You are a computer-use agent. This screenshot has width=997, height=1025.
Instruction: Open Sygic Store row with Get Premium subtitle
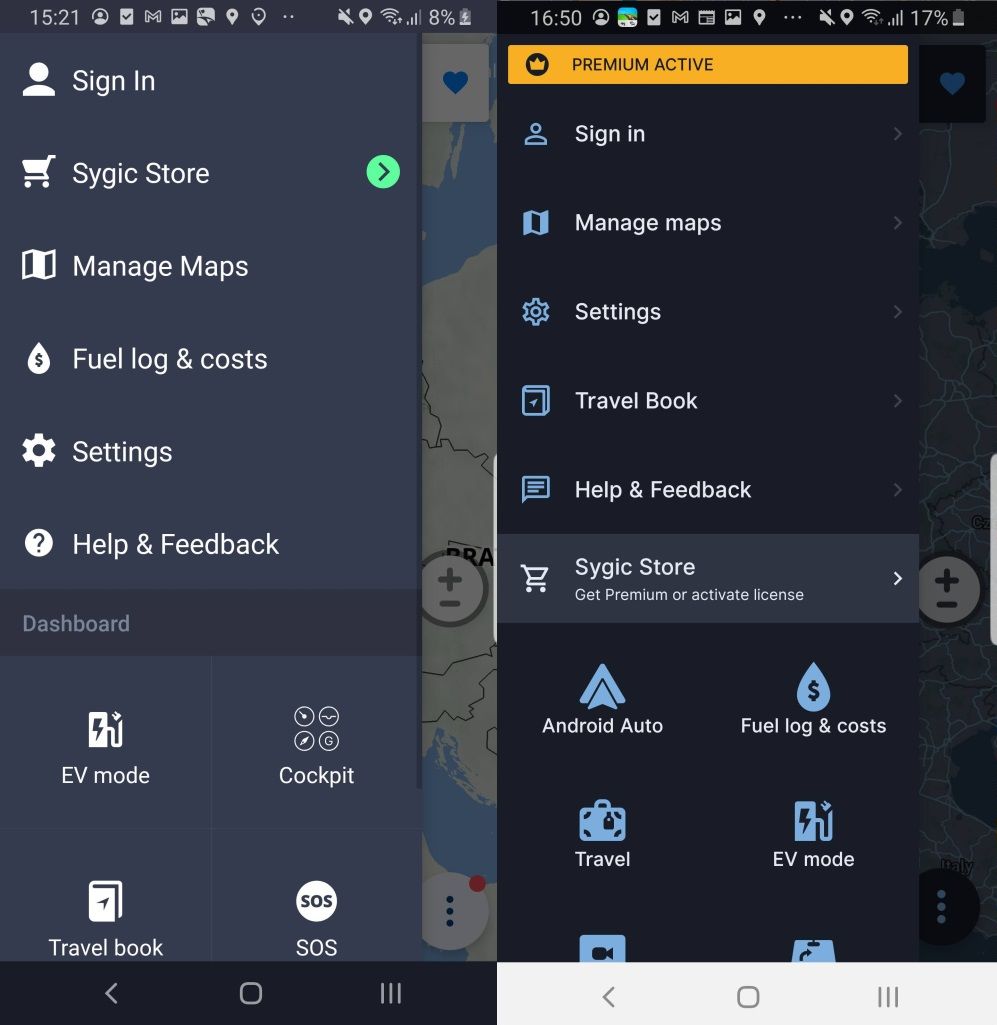pyautogui.click(x=707, y=579)
